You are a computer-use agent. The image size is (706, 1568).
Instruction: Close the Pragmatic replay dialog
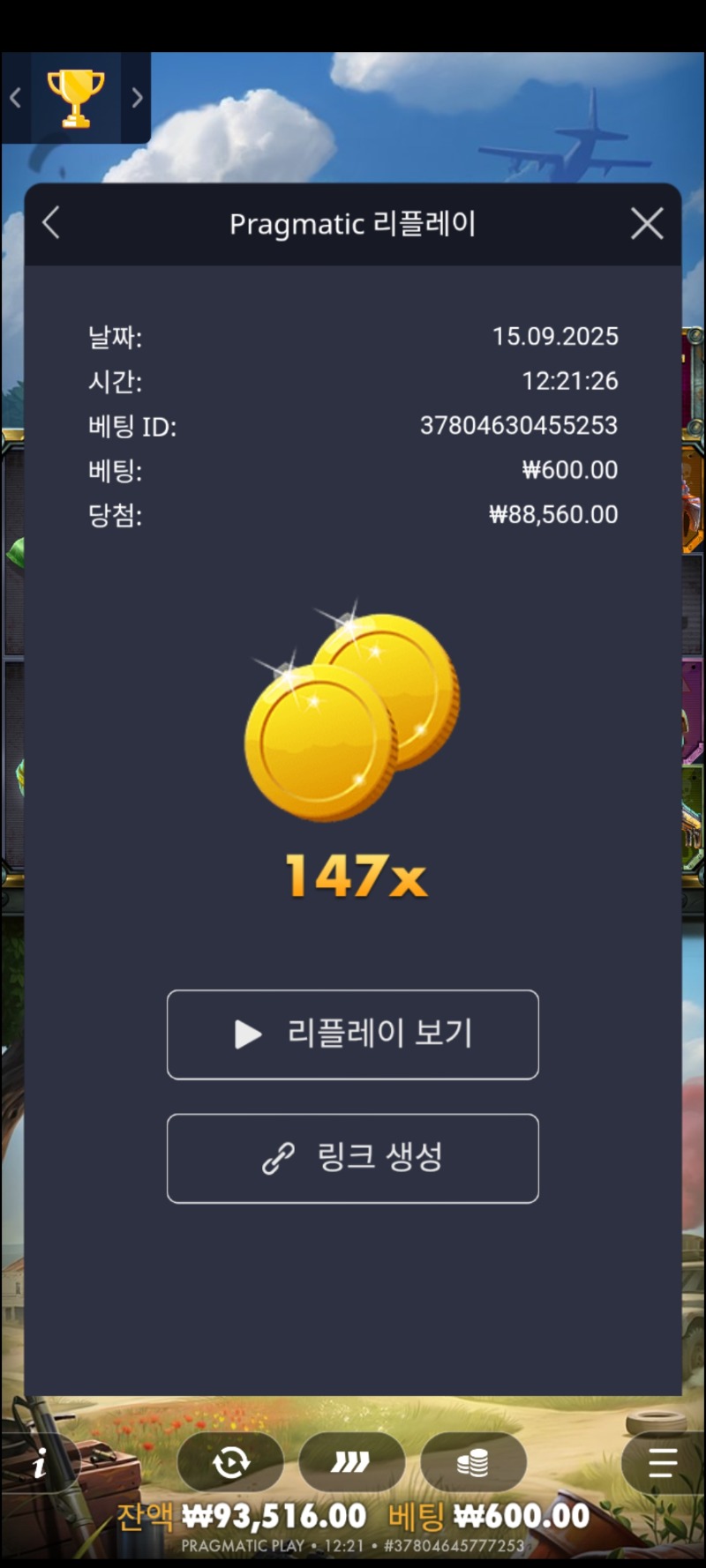tap(647, 224)
